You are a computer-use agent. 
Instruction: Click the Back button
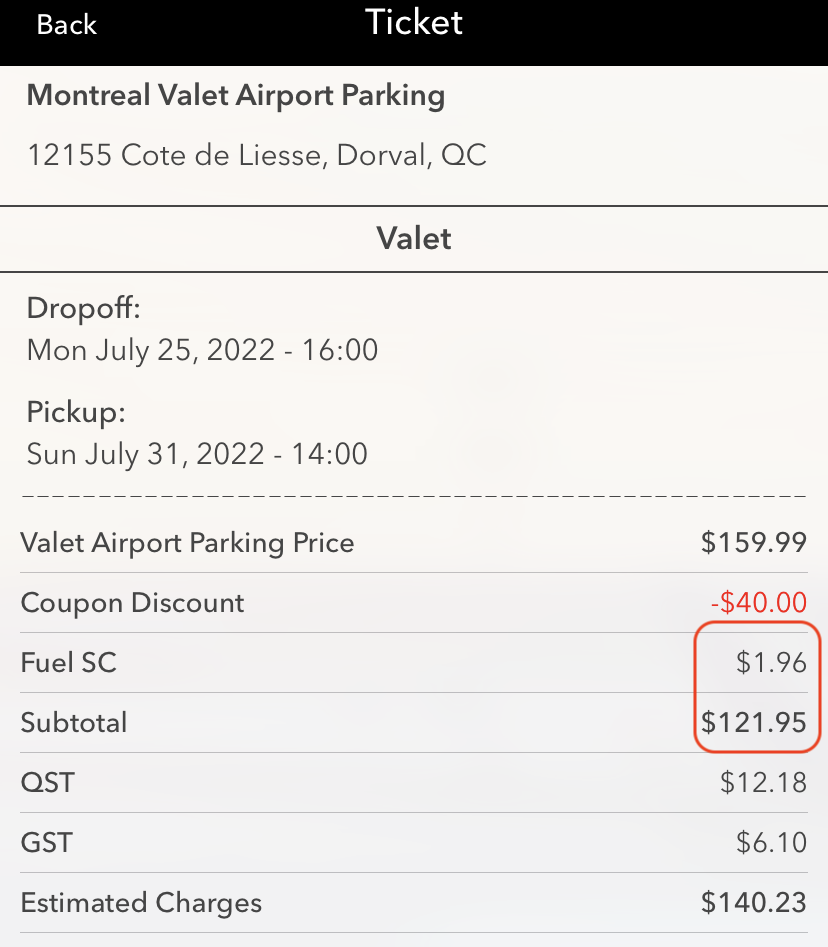coord(66,24)
